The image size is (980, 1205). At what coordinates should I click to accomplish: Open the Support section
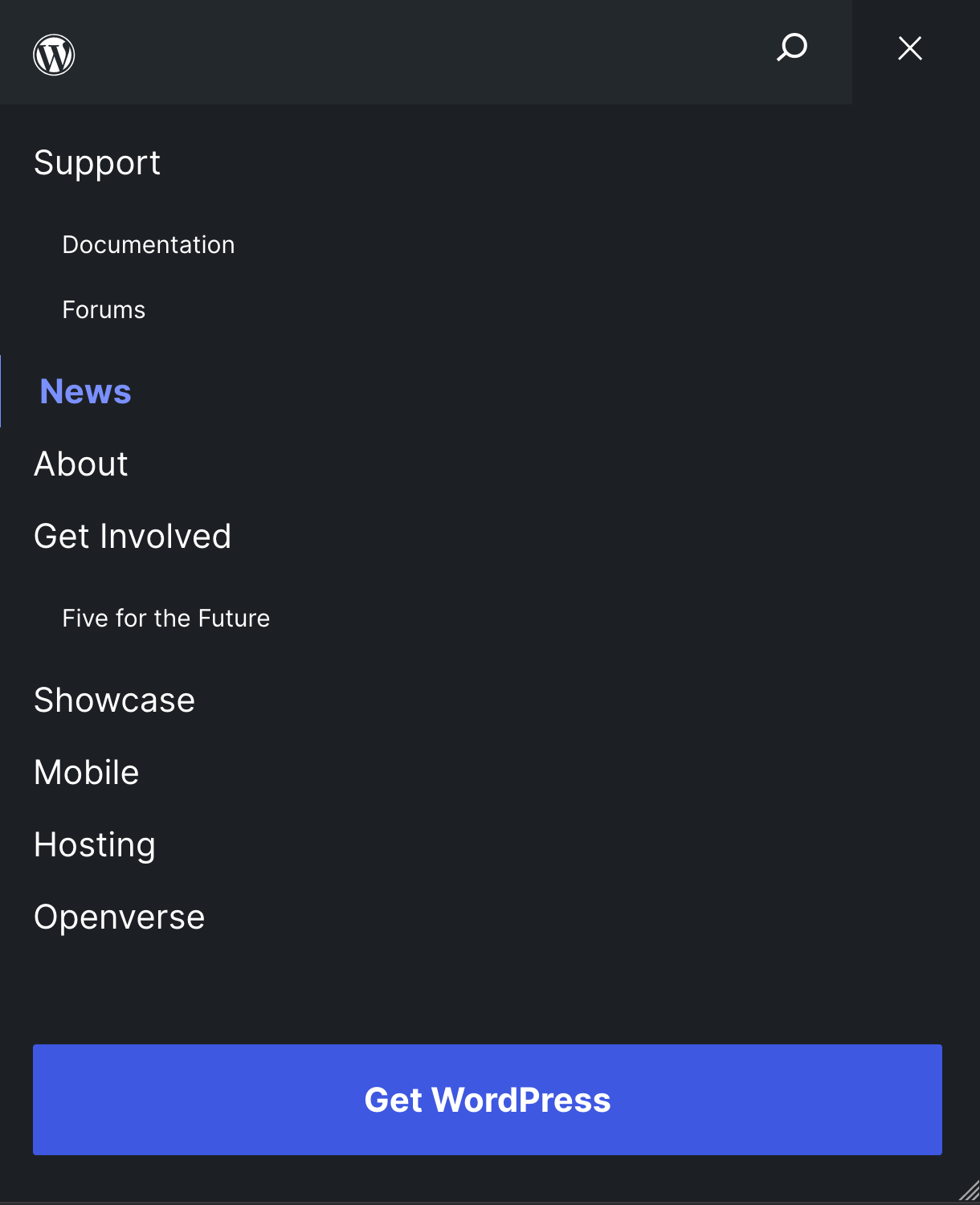tap(97, 163)
